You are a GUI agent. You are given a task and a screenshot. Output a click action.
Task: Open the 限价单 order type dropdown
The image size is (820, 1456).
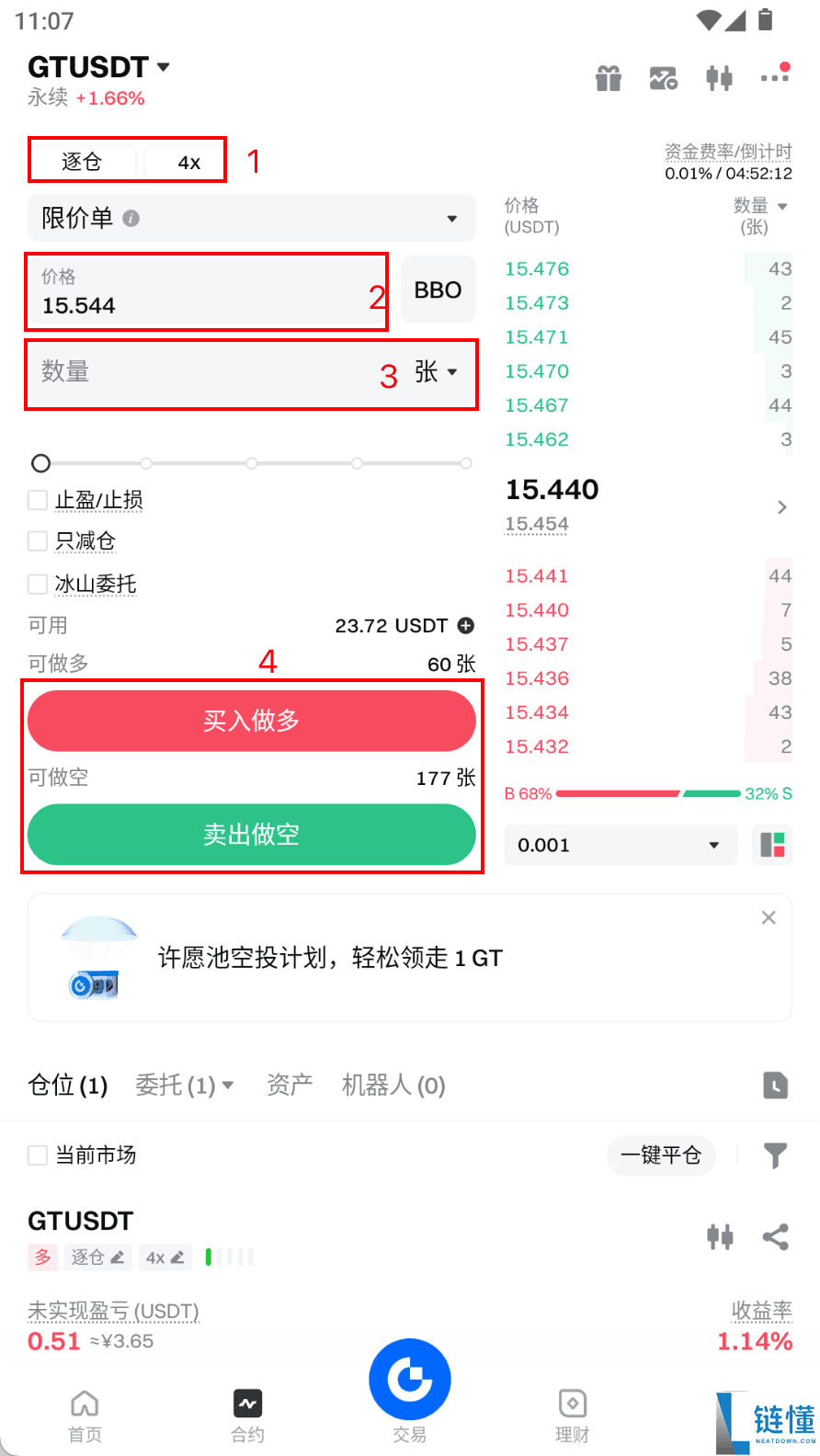click(252, 218)
